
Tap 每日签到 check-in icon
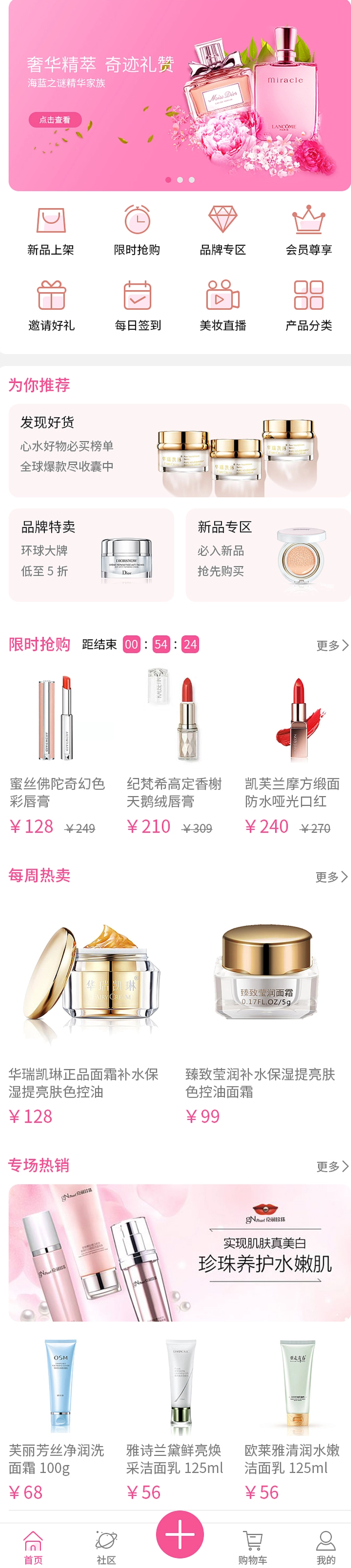tap(137, 306)
